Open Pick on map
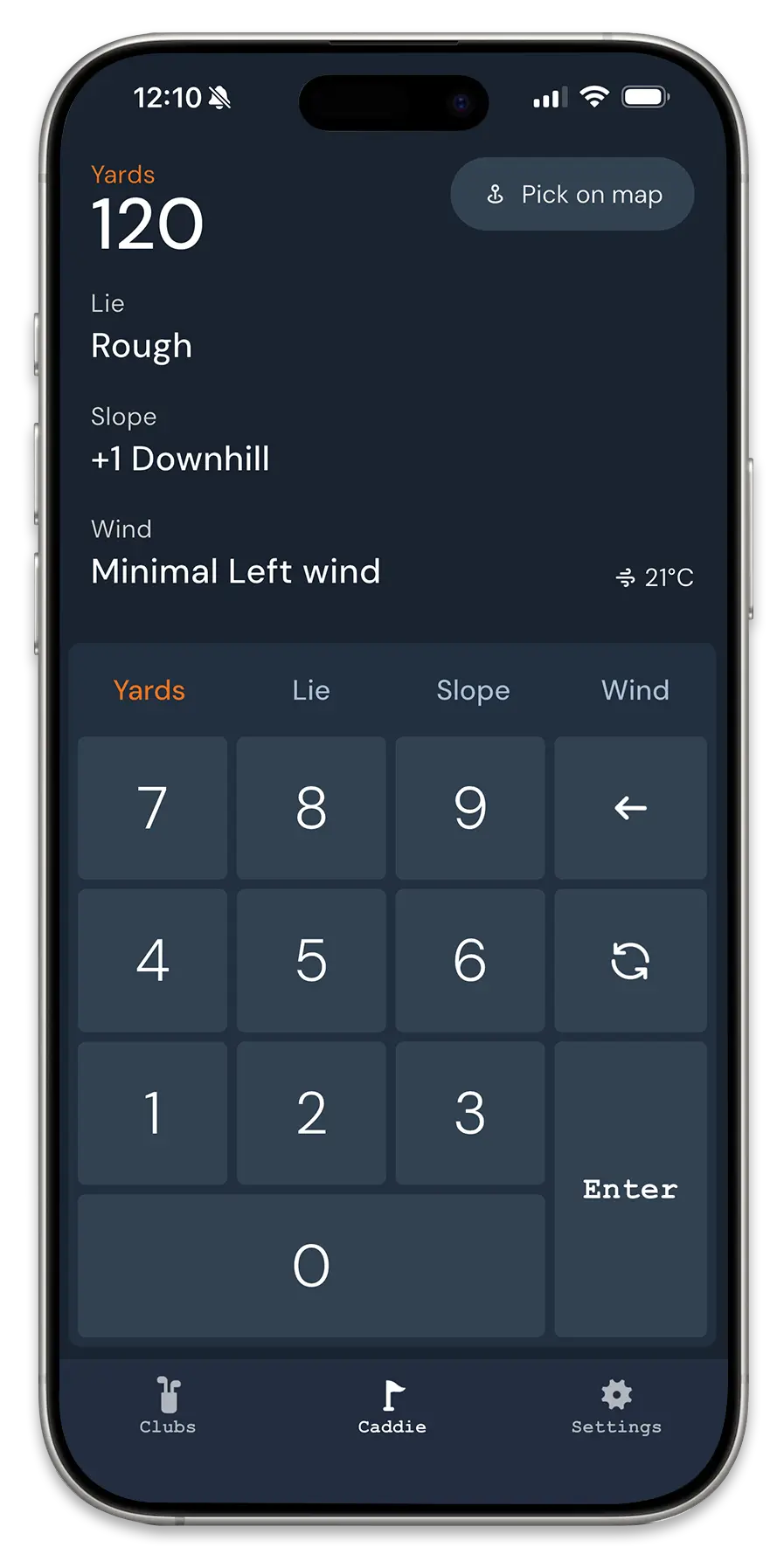This screenshot has width=784, height=1568. pyautogui.click(x=572, y=194)
